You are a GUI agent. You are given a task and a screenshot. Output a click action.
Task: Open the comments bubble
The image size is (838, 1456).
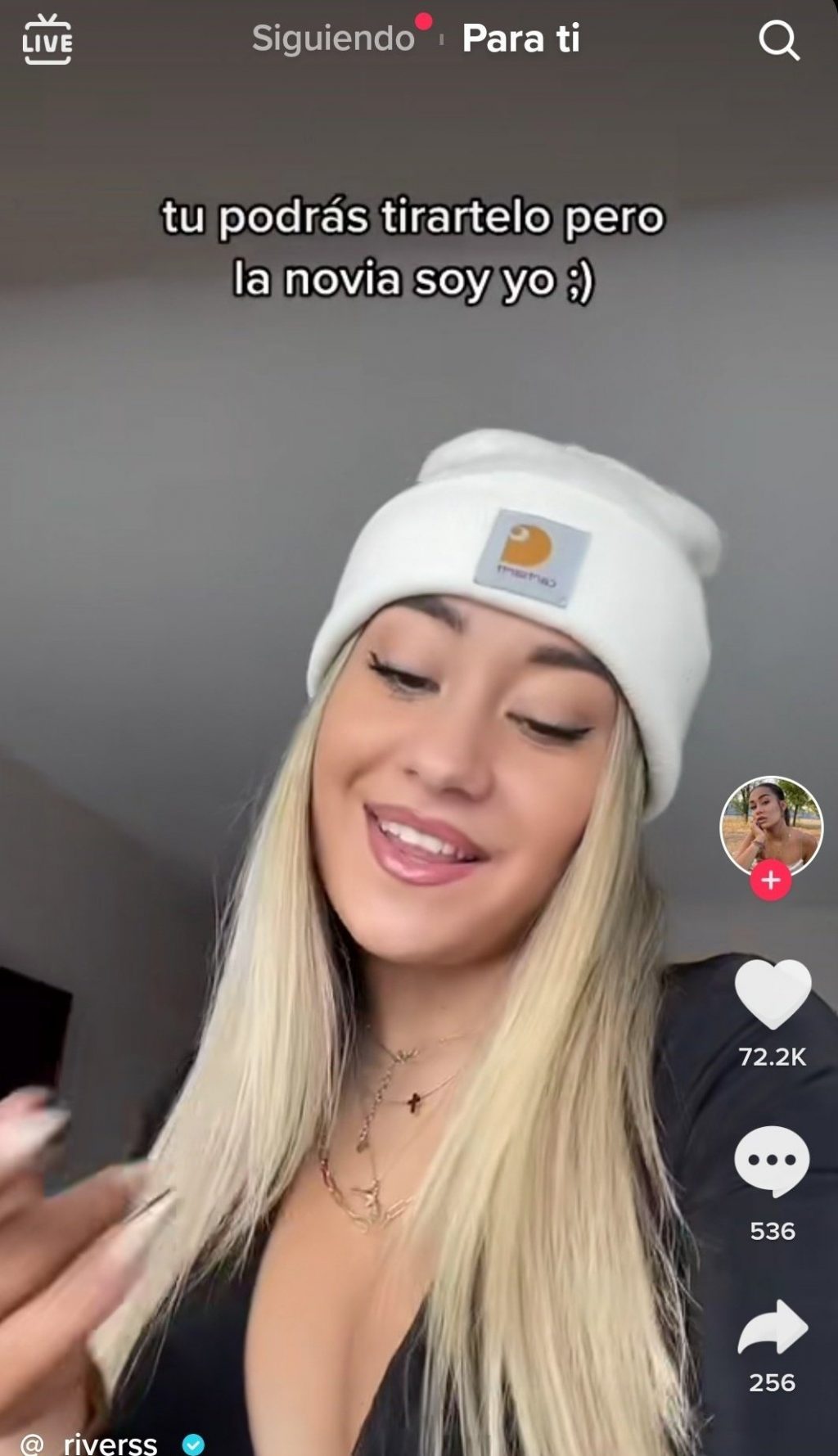tap(772, 1161)
